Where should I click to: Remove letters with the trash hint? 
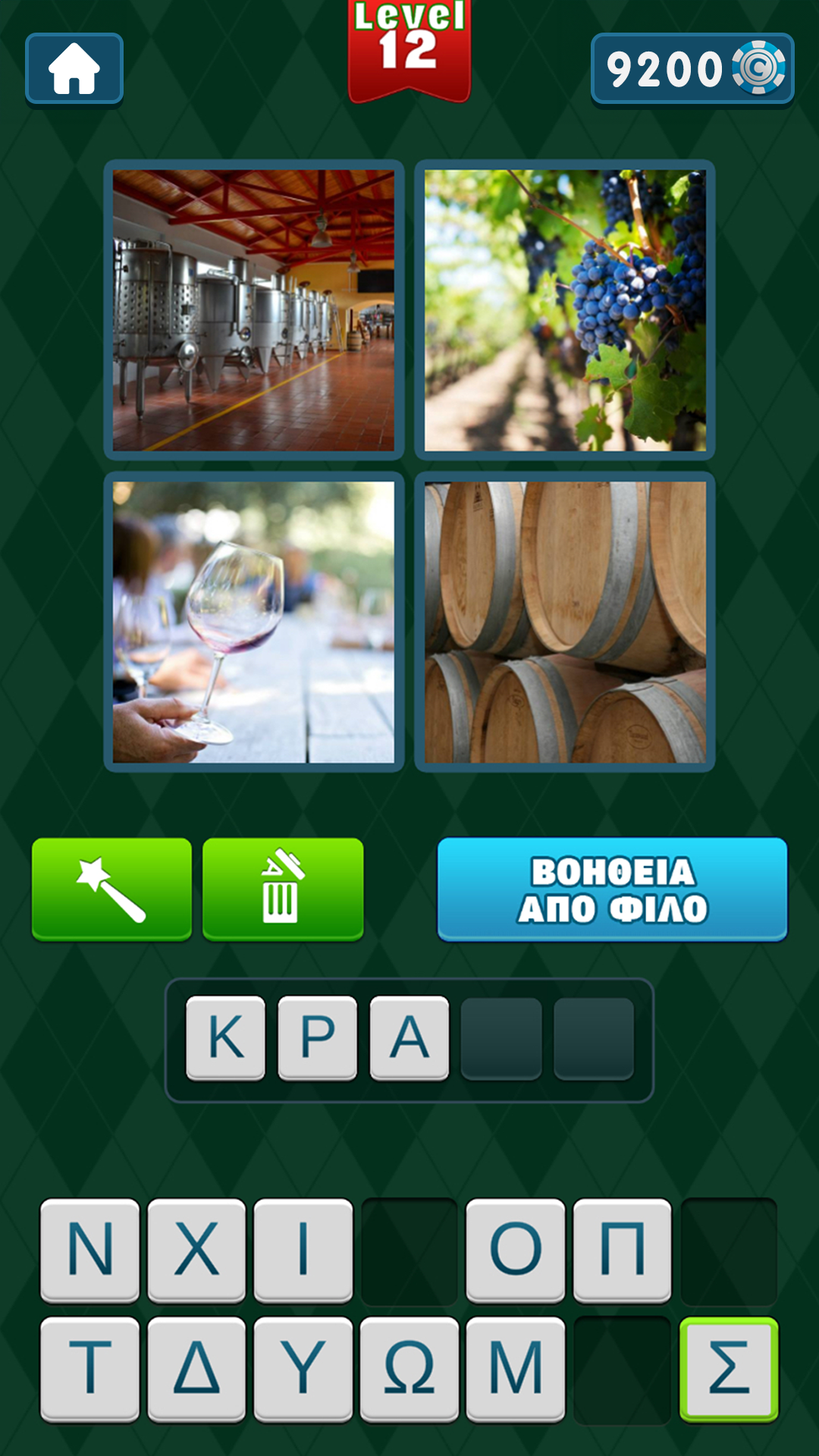click(x=283, y=889)
